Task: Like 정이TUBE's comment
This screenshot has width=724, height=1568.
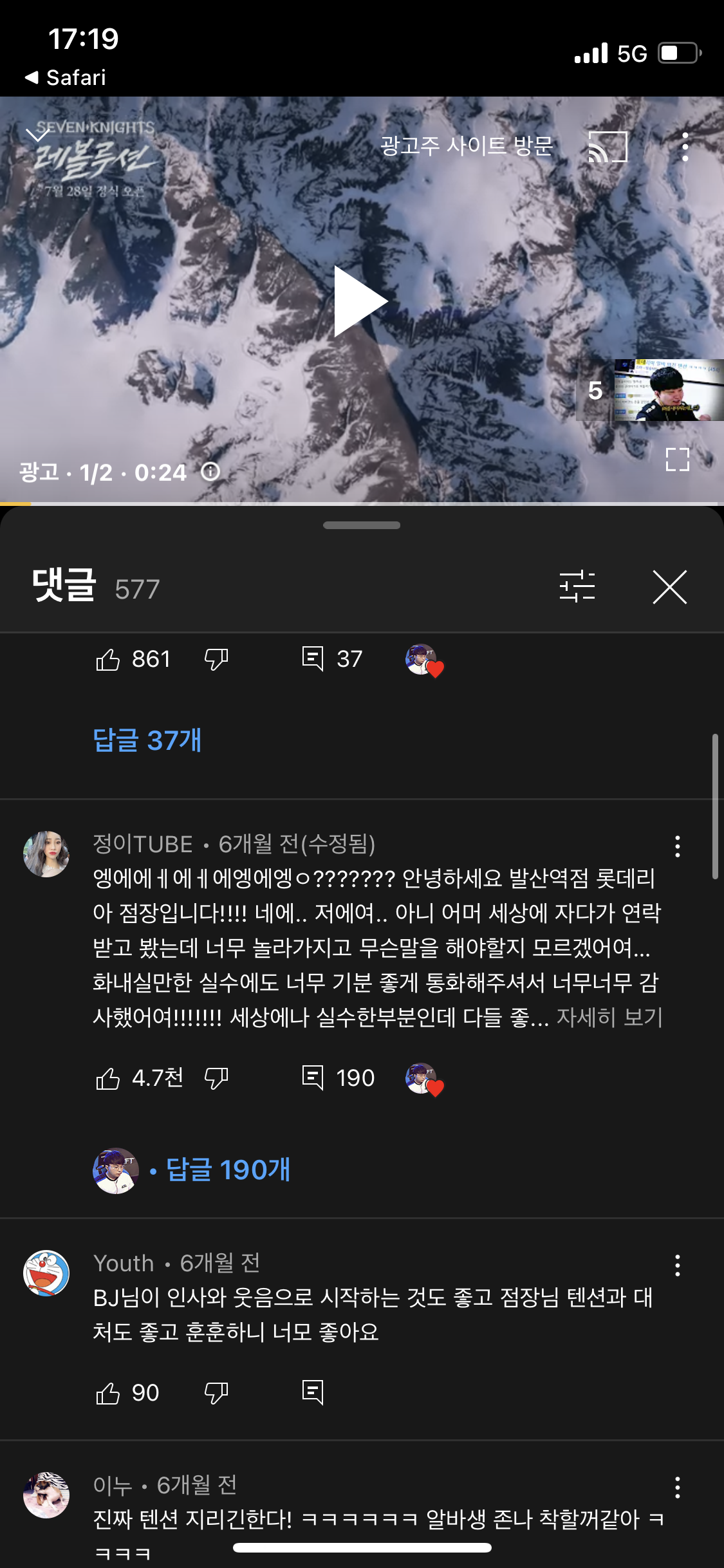Action: (107, 1078)
